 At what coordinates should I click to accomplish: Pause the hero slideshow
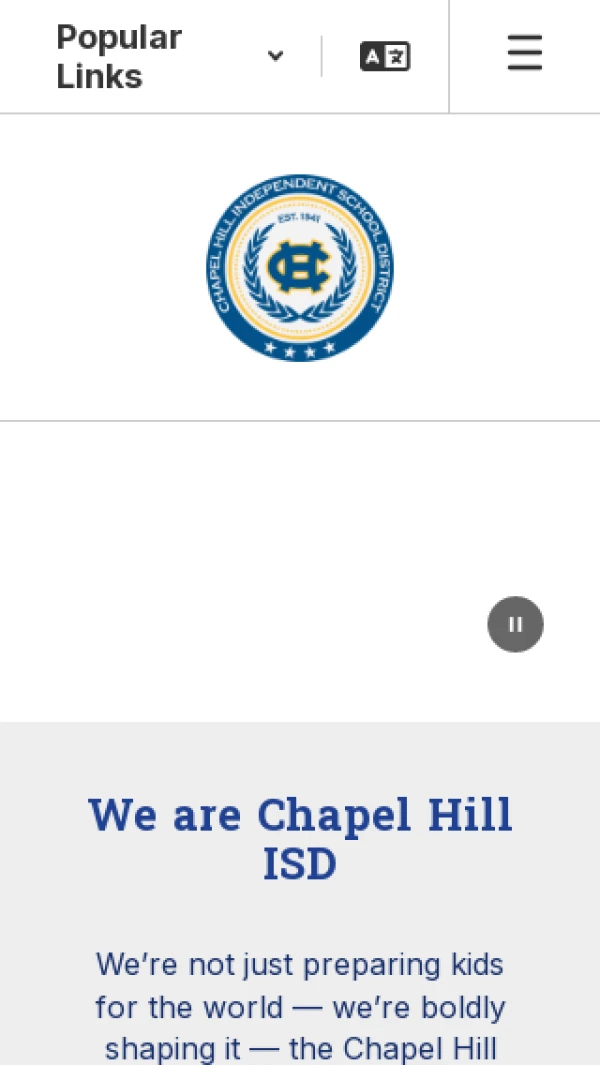[x=515, y=624]
